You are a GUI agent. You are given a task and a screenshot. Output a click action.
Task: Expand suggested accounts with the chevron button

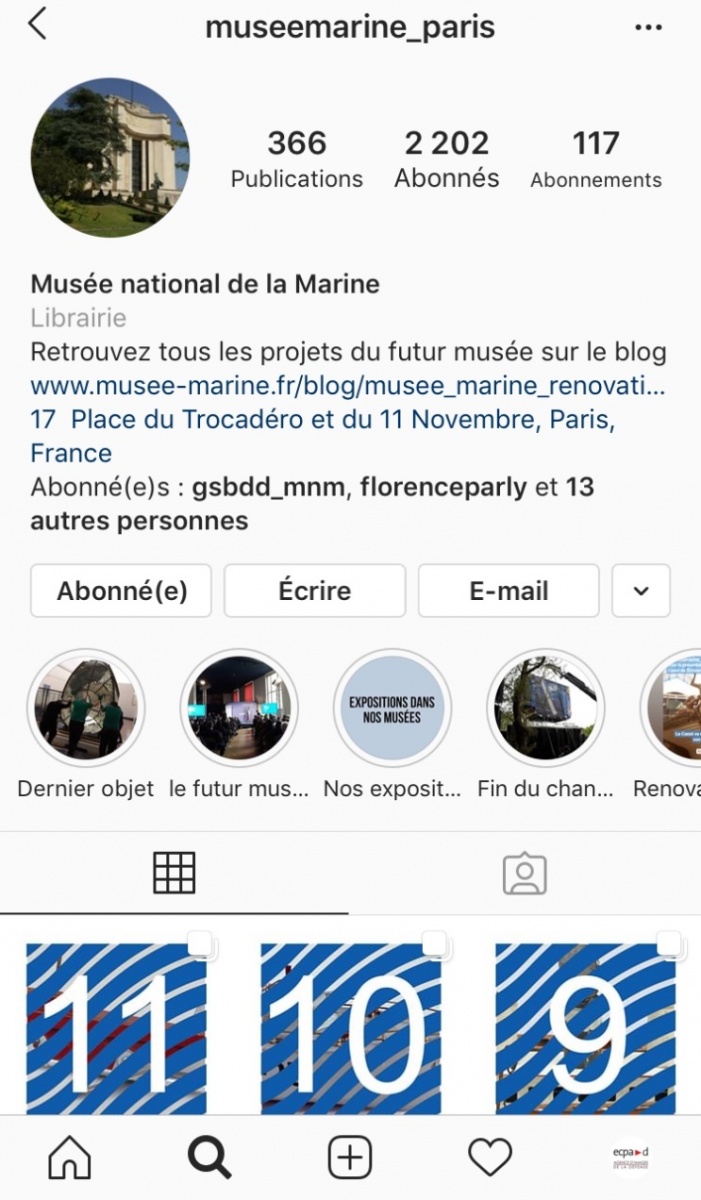tap(641, 591)
